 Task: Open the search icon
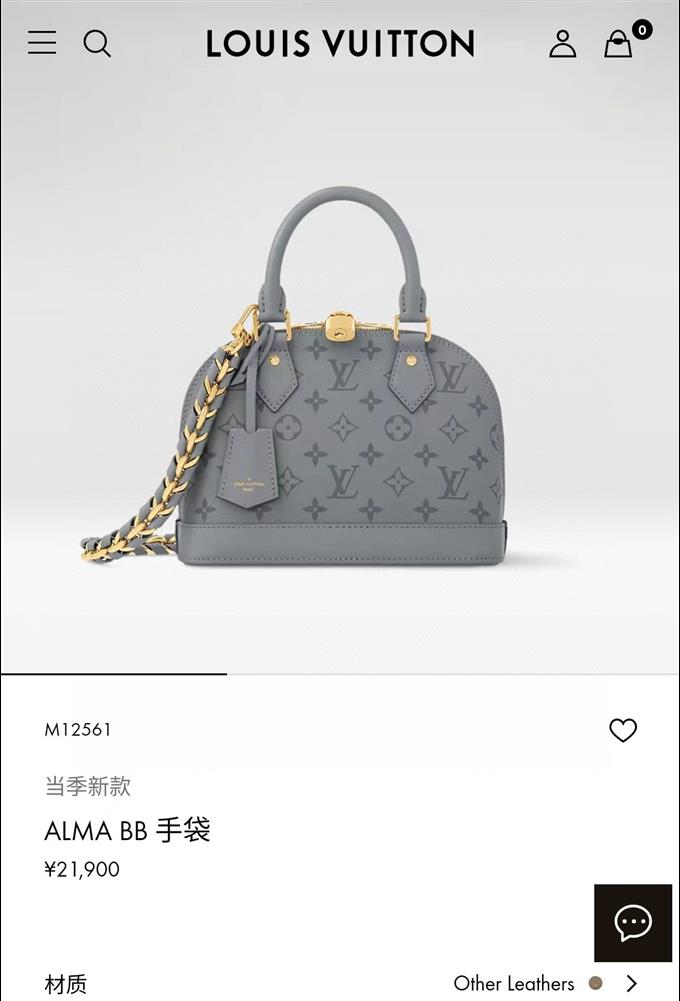point(97,43)
